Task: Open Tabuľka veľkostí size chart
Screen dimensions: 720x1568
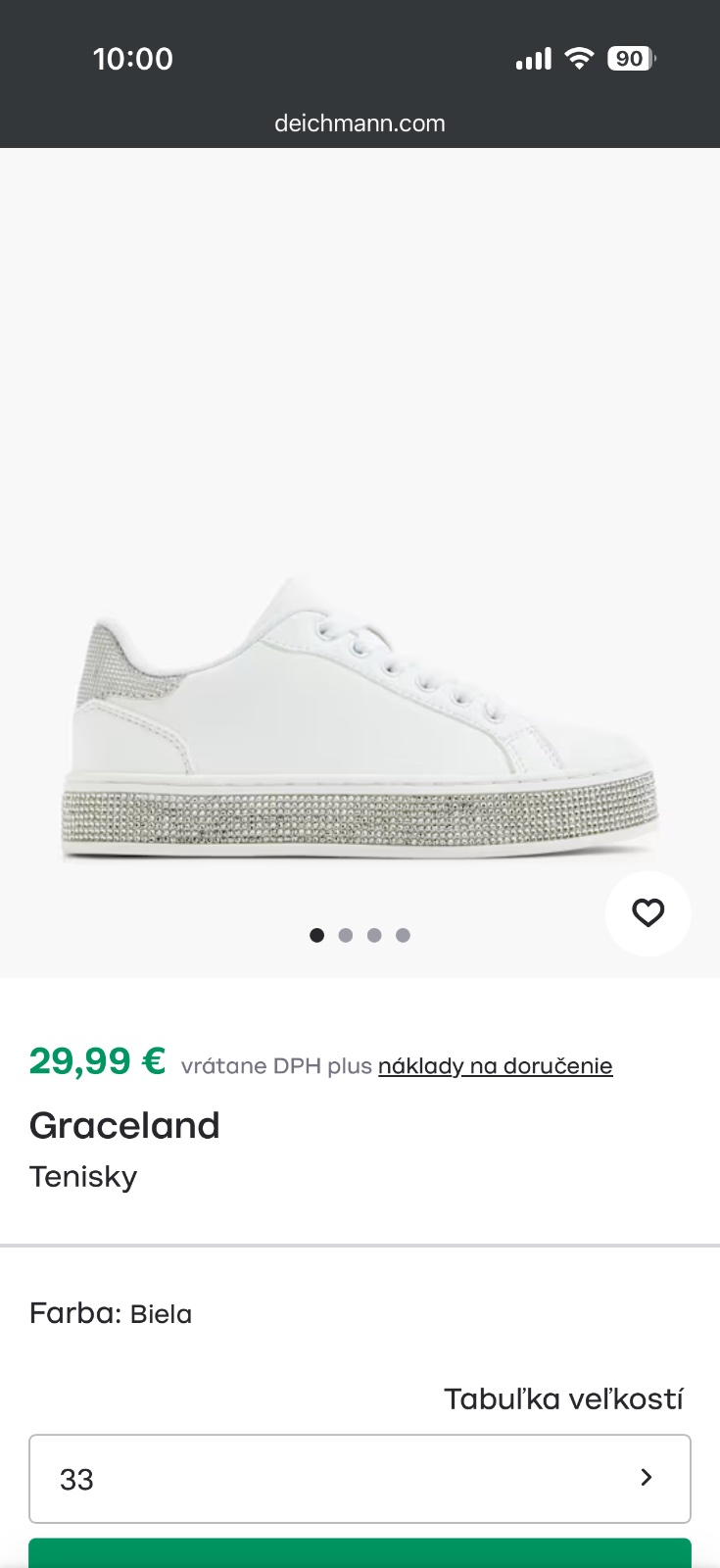Action: coord(563,1398)
